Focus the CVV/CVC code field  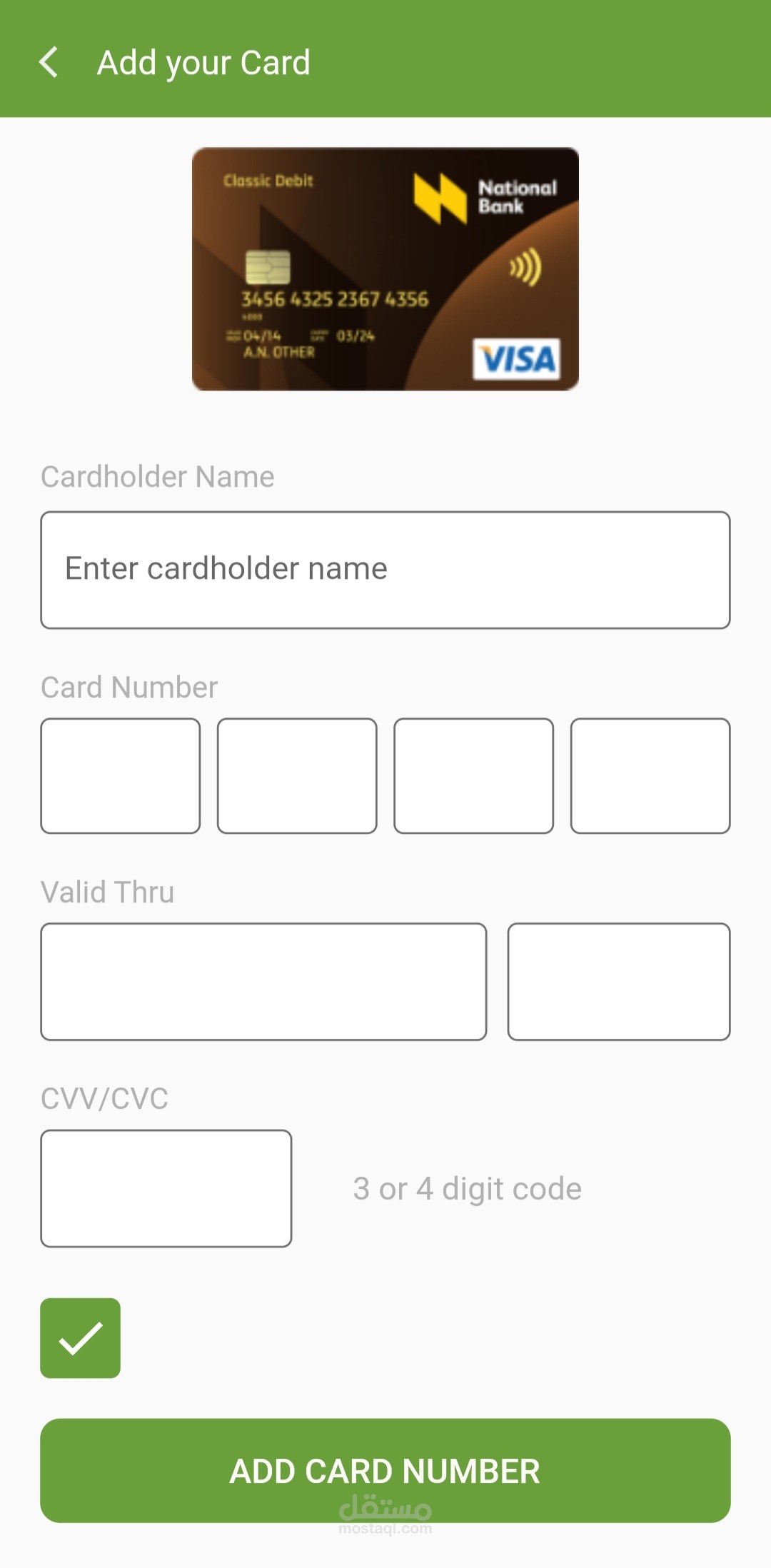tap(166, 1188)
